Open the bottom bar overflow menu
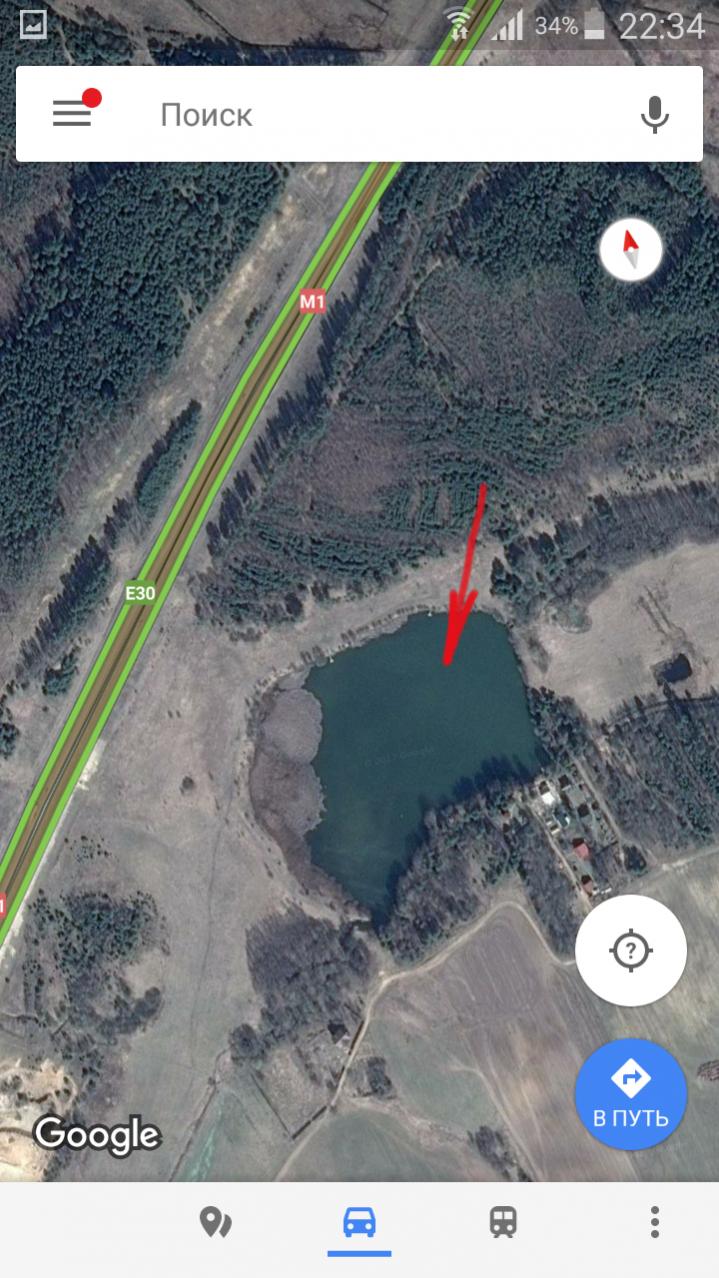Viewport: 719px width, 1278px height. pos(654,1221)
